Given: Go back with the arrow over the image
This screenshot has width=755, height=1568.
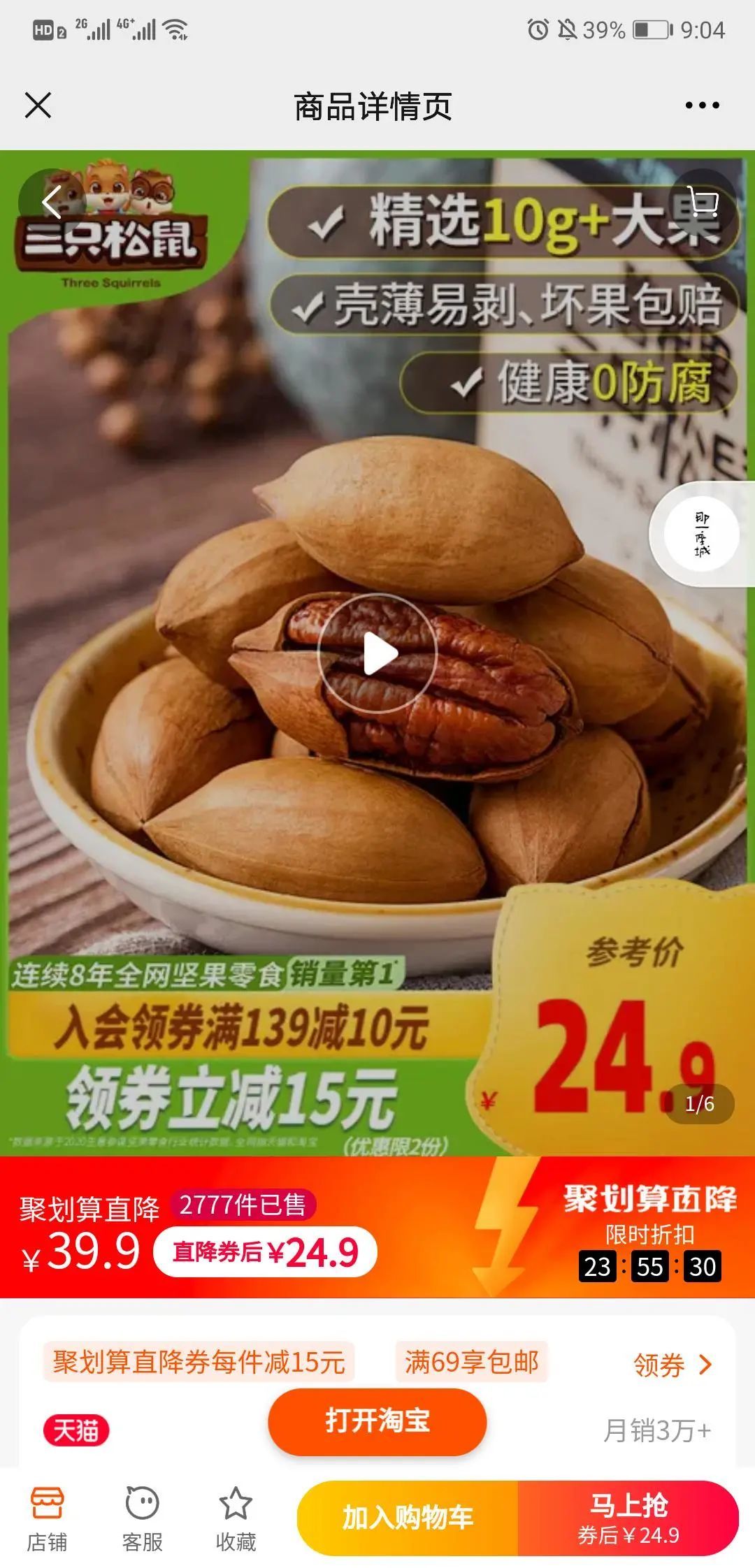Looking at the screenshot, I should click(x=51, y=203).
